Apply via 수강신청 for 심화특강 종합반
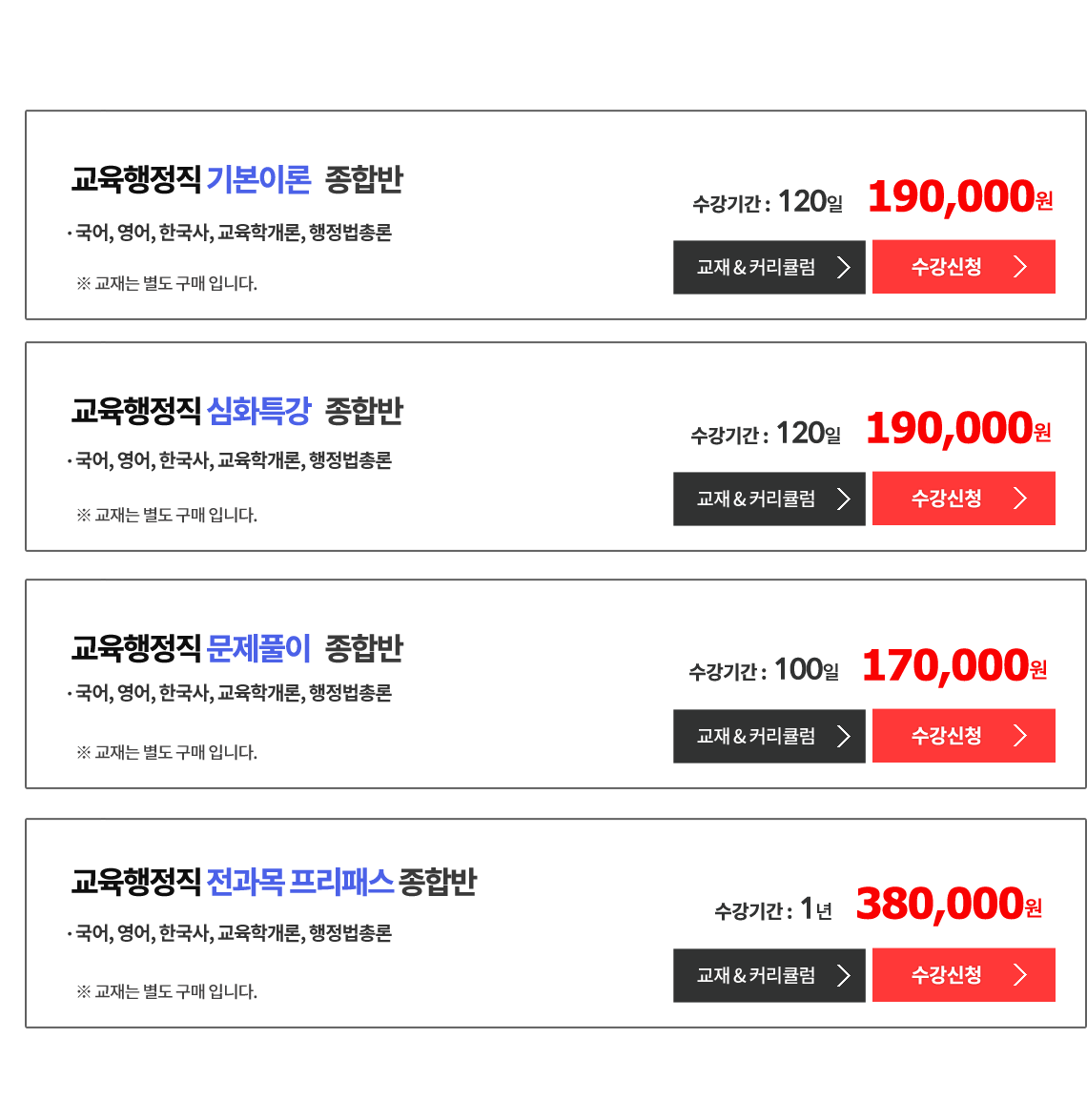The image size is (1087, 1120). point(963,499)
